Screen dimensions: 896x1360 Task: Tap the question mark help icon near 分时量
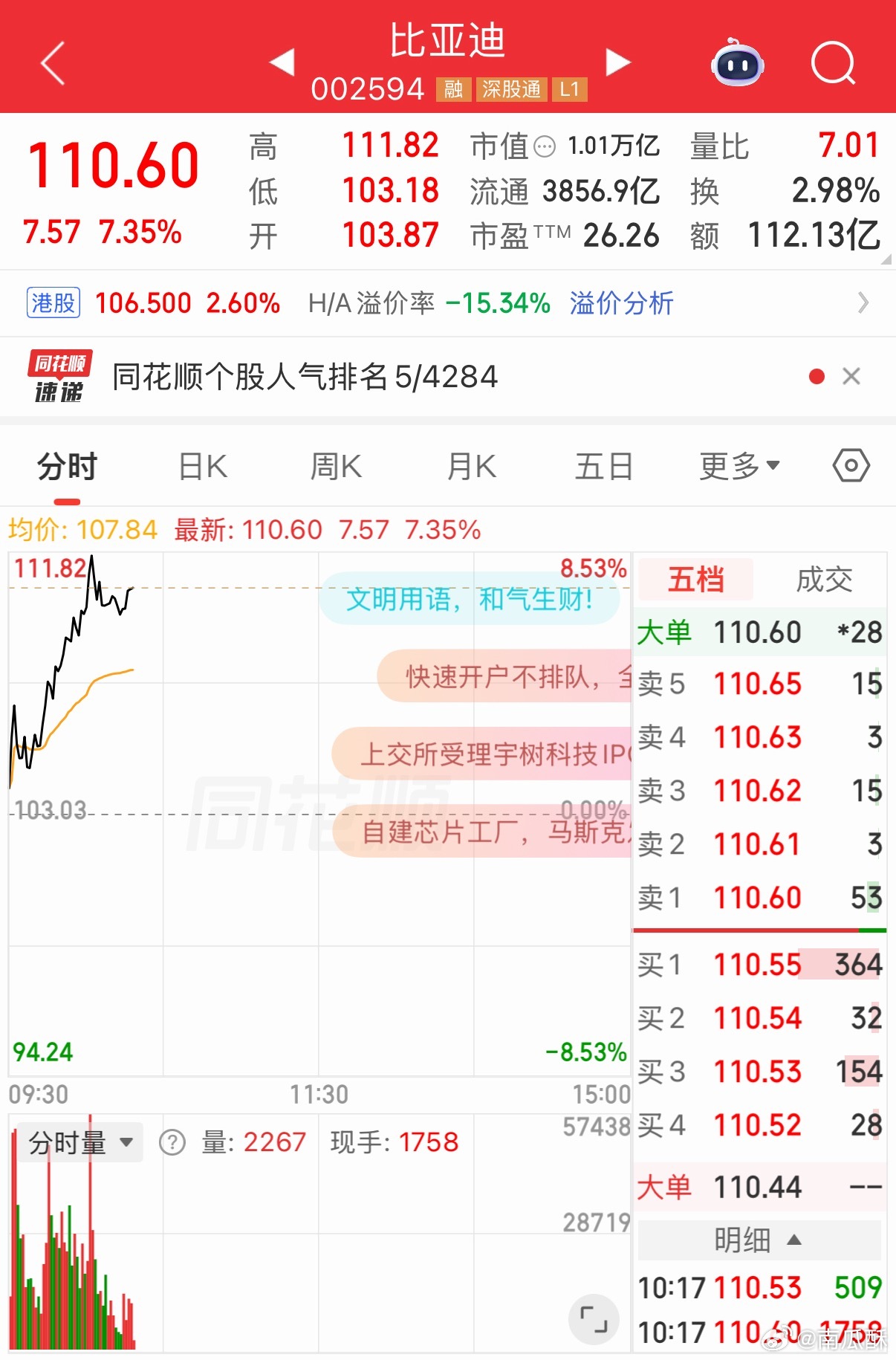(x=172, y=1142)
